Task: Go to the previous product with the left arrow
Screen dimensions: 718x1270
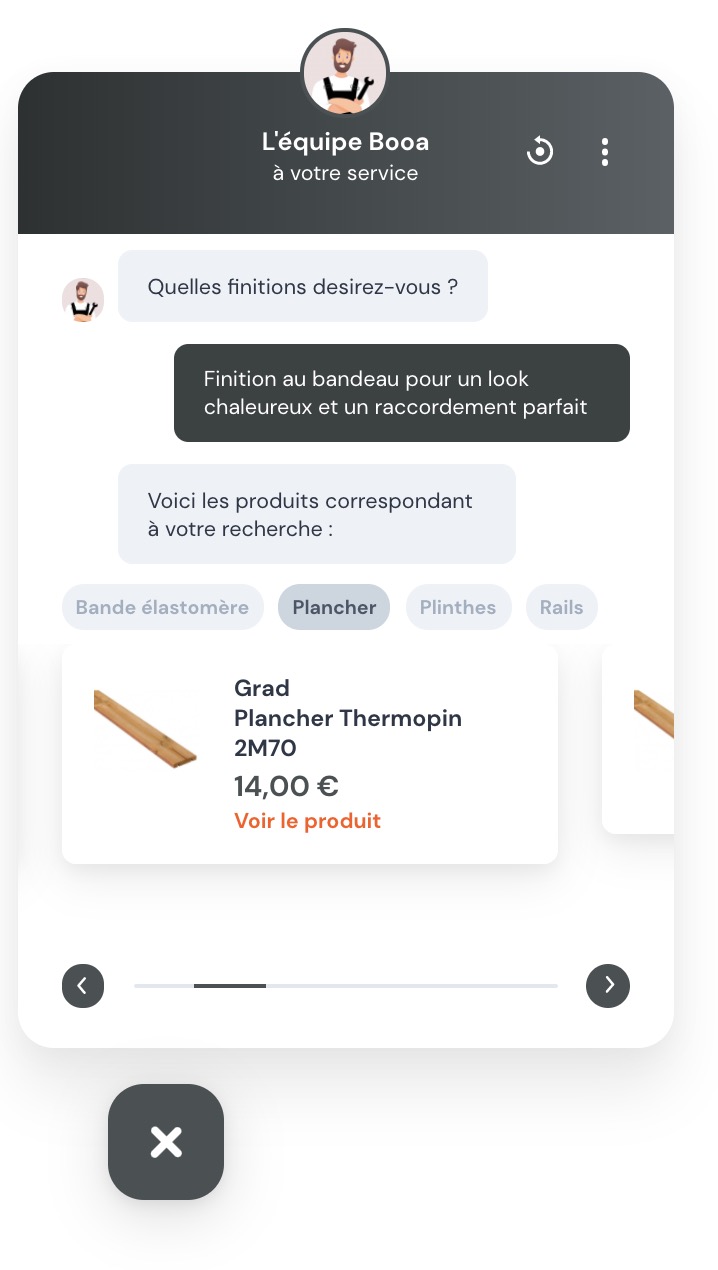Action: pos(83,986)
